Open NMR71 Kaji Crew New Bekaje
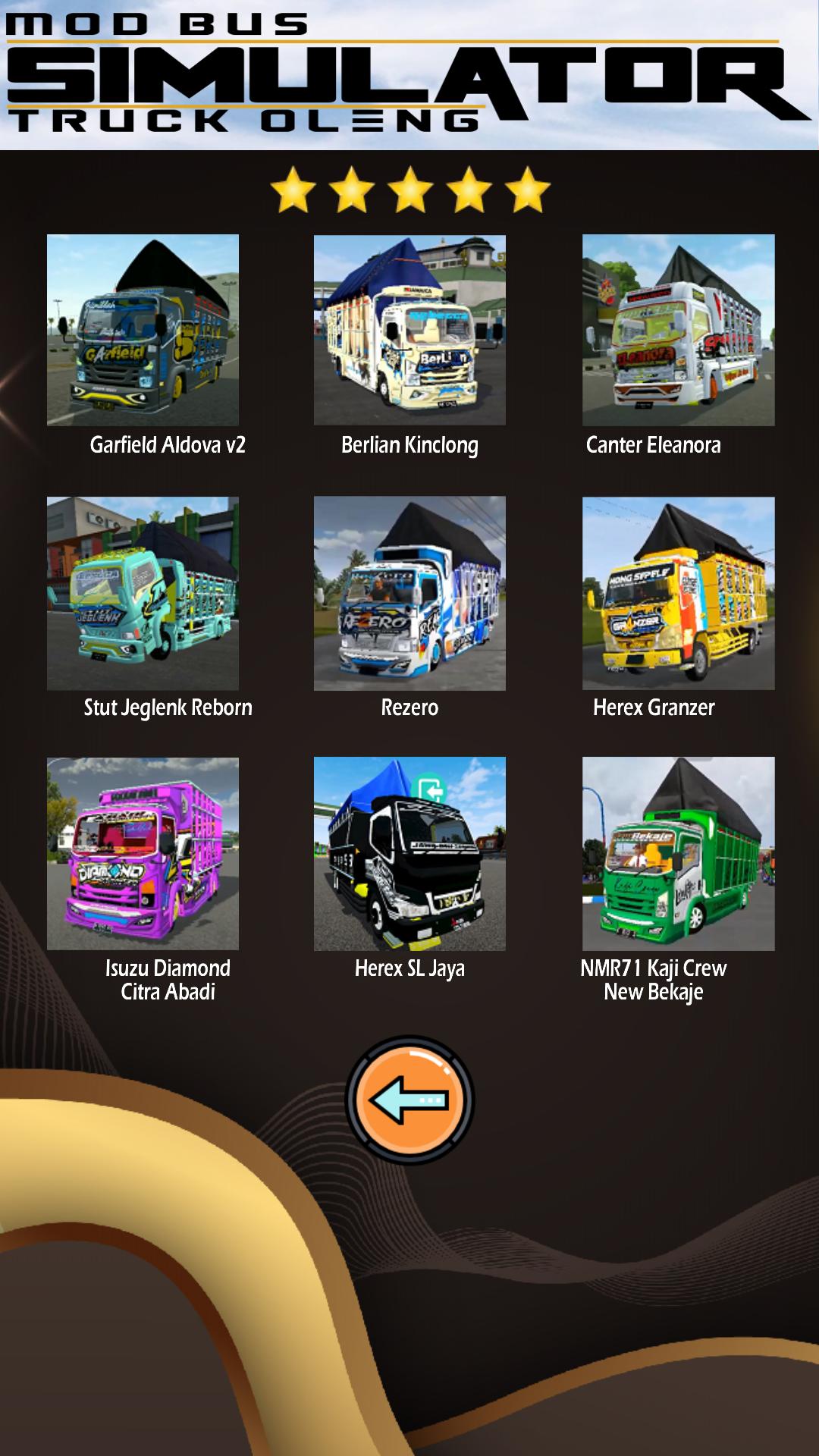The image size is (819, 1456). pyautogui.click(x=678, y=854)
